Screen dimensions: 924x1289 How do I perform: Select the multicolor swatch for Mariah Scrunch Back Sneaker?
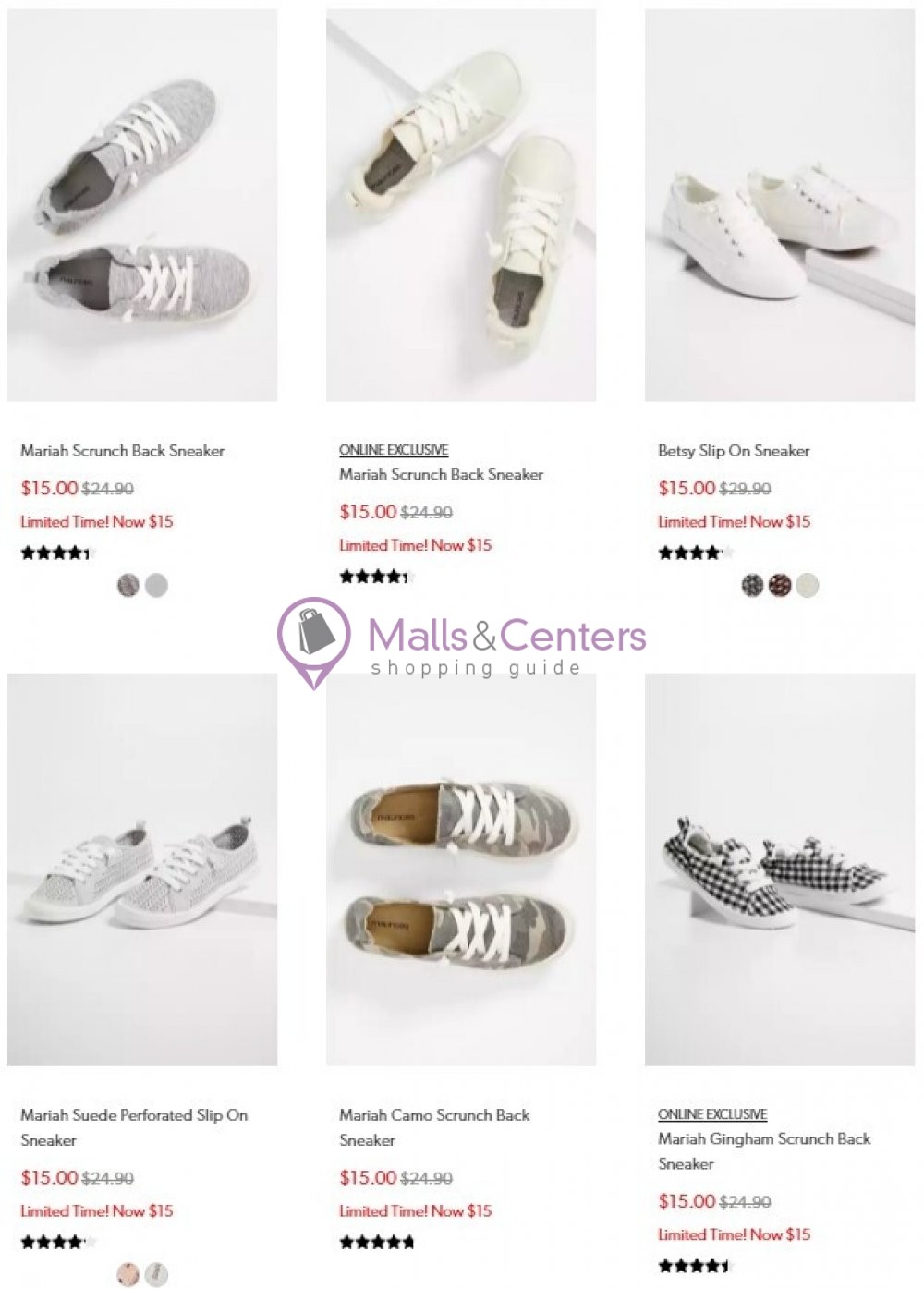[x=129, y=586]
